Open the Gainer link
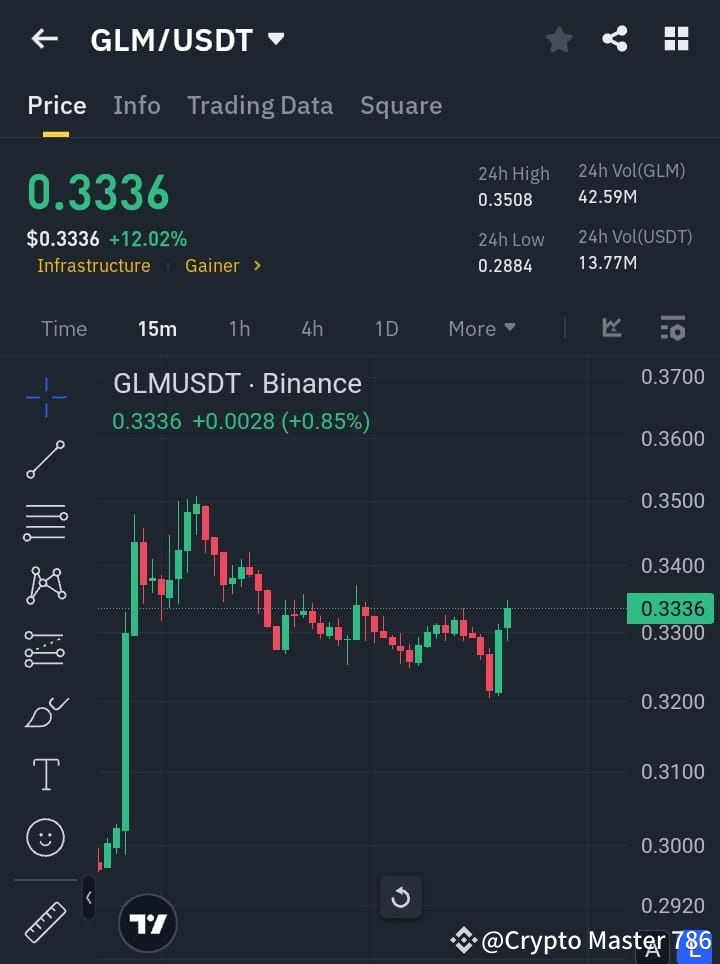Viewport: 720px width, 964px height. click(212, 265)
